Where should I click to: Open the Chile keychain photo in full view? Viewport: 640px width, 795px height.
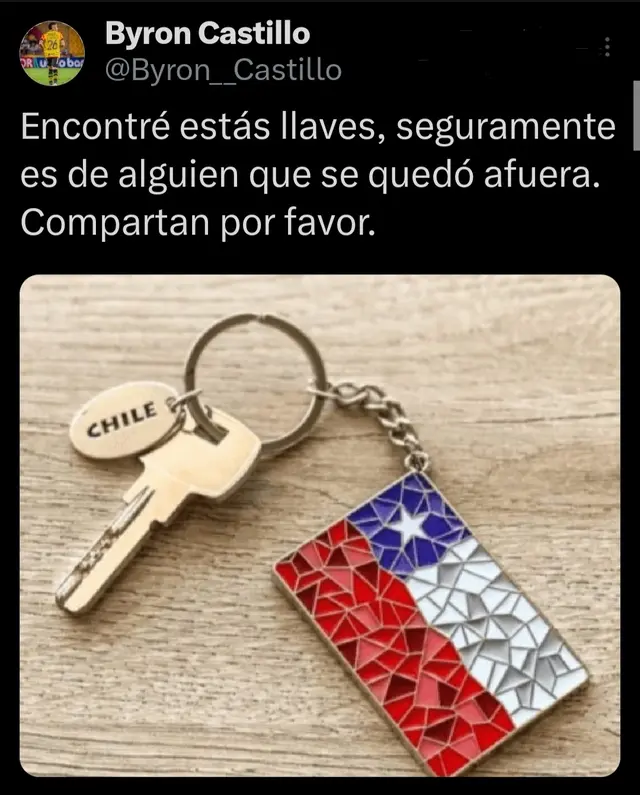pyautogui.click(x=320, y=525)
